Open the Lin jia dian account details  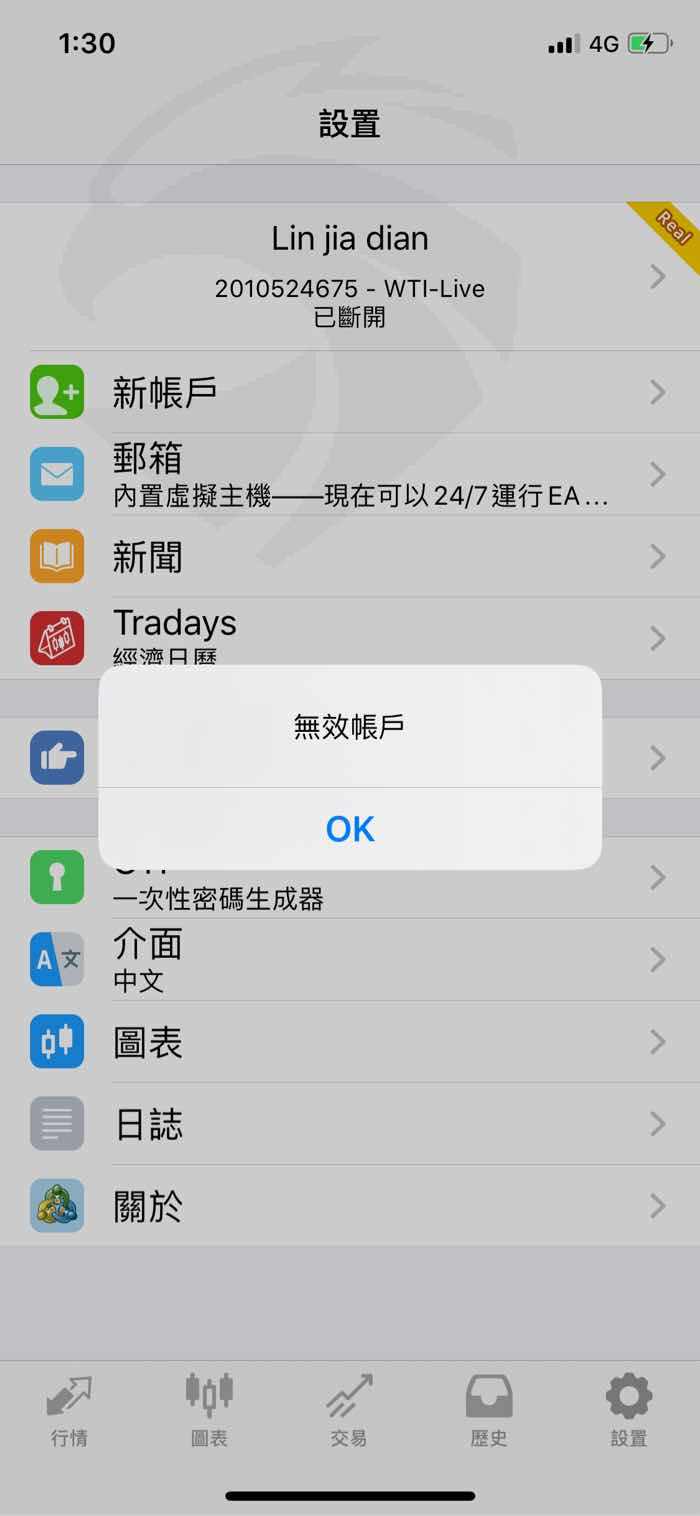click(x=350, y=276)
